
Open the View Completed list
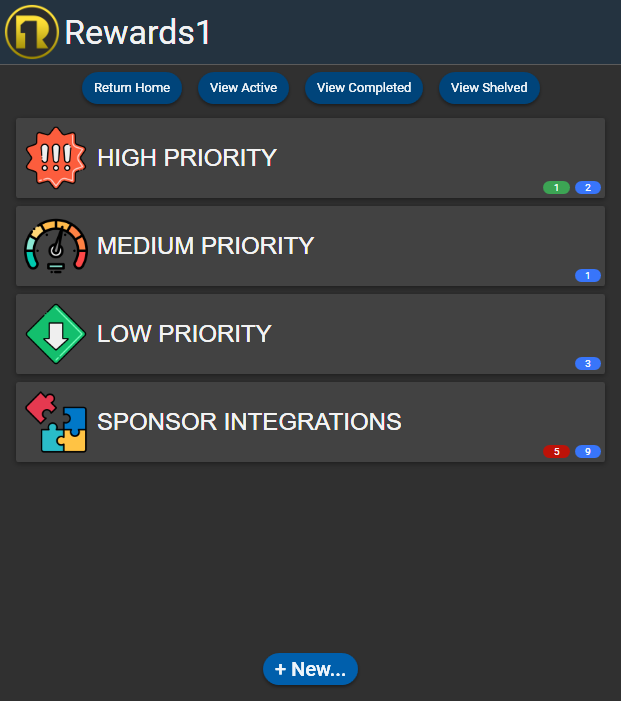click(x=364, y=88)
